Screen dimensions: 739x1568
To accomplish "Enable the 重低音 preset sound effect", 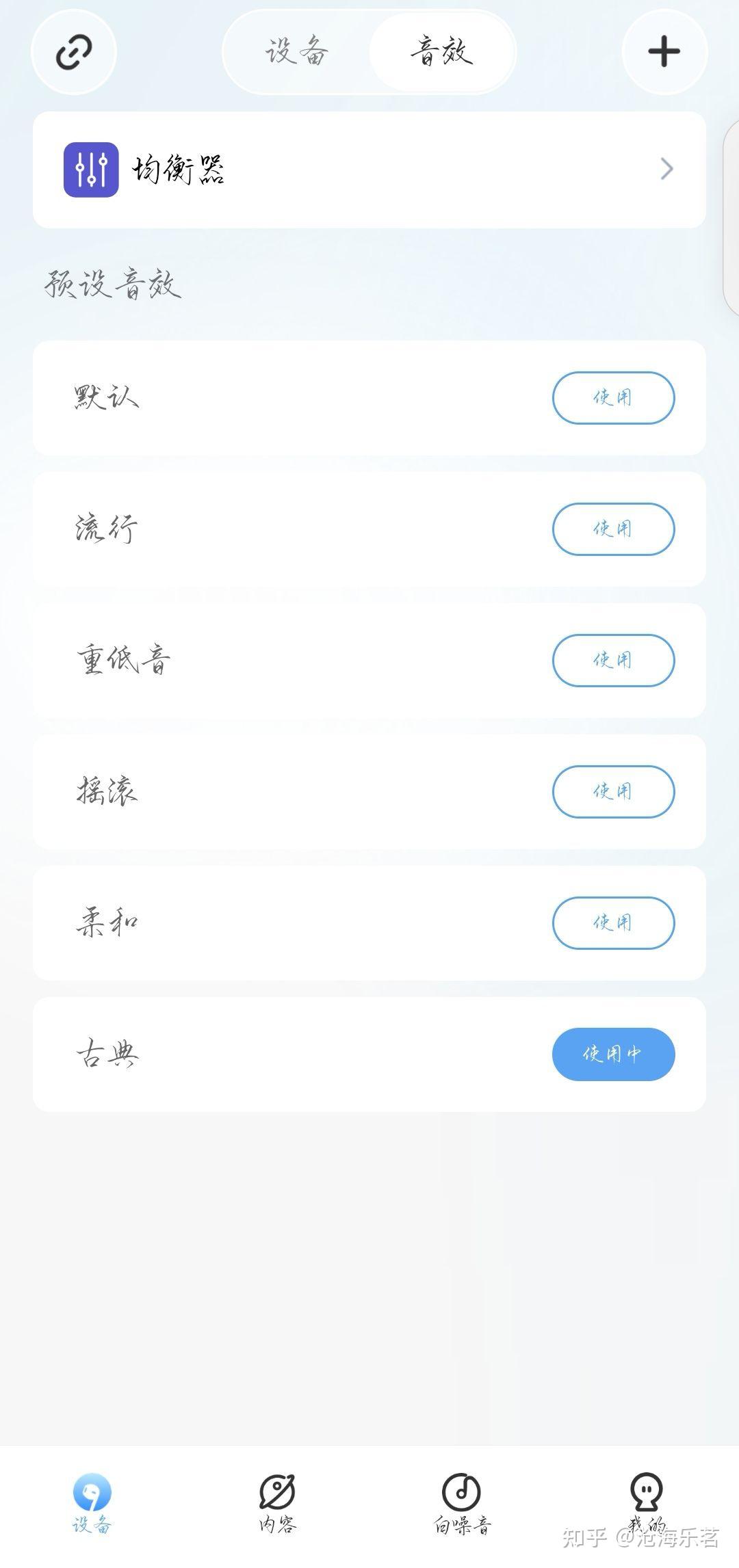I will tap(613, 661).
